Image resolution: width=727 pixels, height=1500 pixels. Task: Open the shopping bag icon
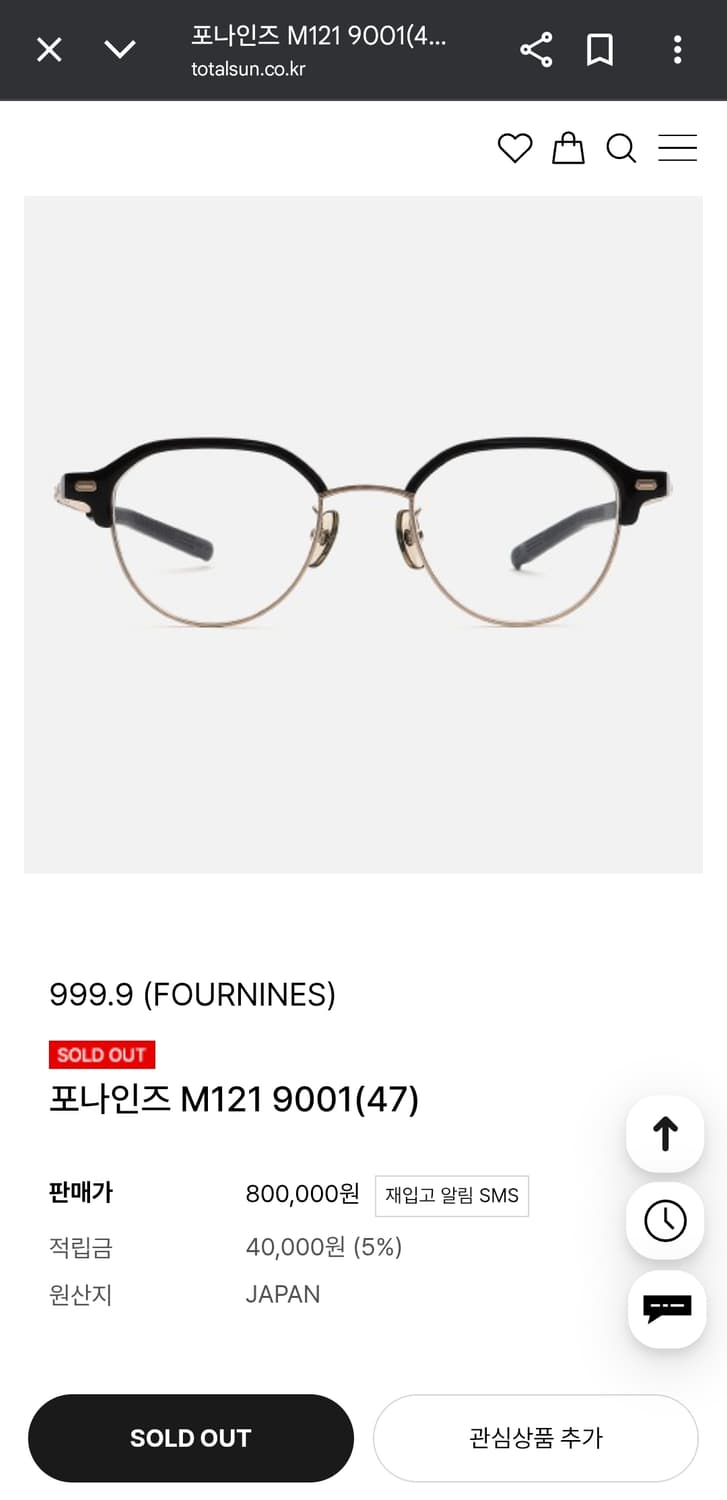pyautogui.click(x=568, y=147)
